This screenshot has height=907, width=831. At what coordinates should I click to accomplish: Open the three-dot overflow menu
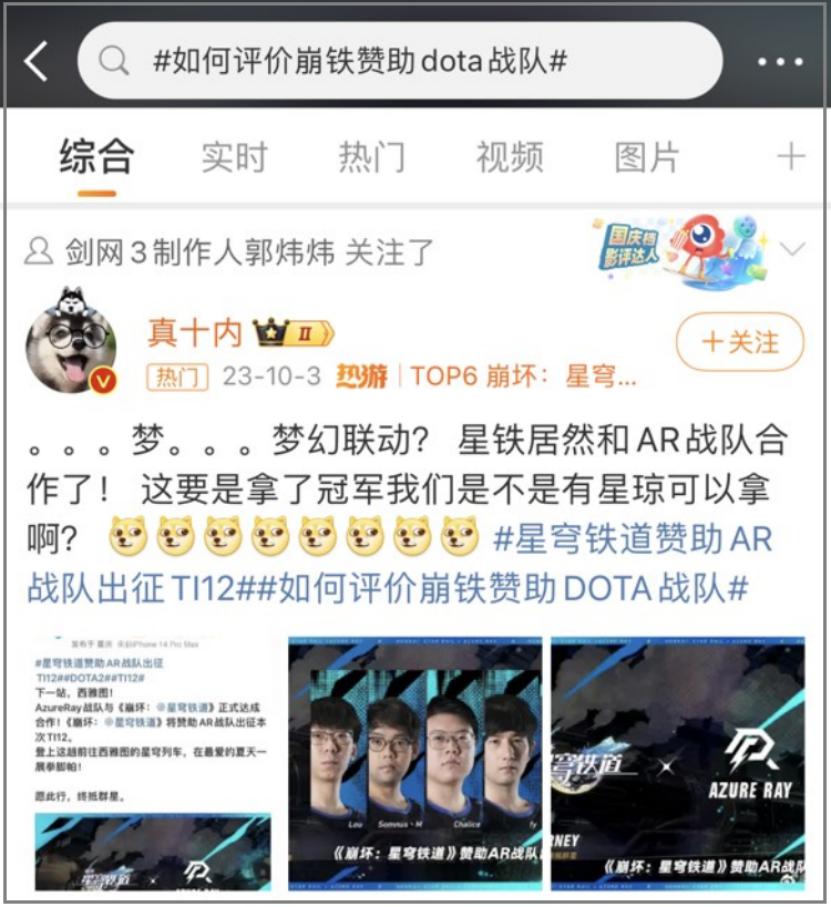(780, 62)
